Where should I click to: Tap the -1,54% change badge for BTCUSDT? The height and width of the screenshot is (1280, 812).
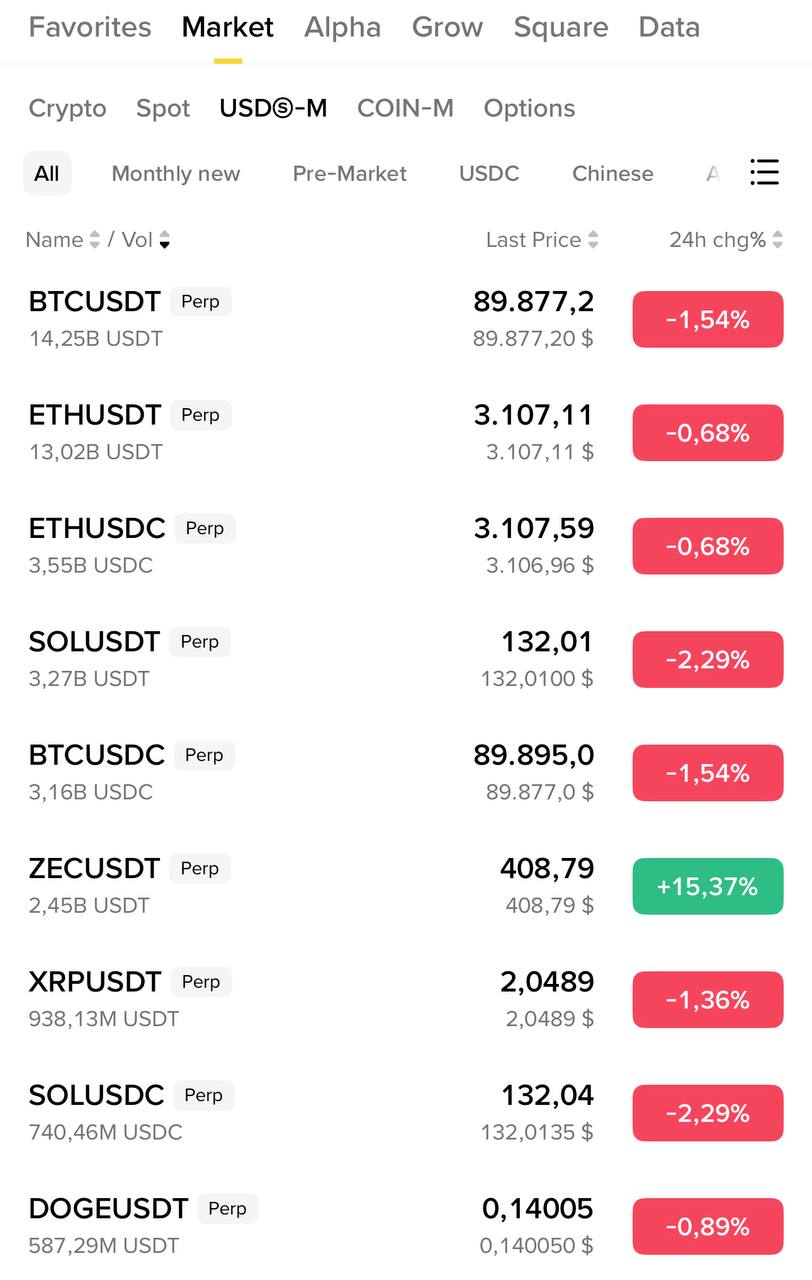click(707, 319)
